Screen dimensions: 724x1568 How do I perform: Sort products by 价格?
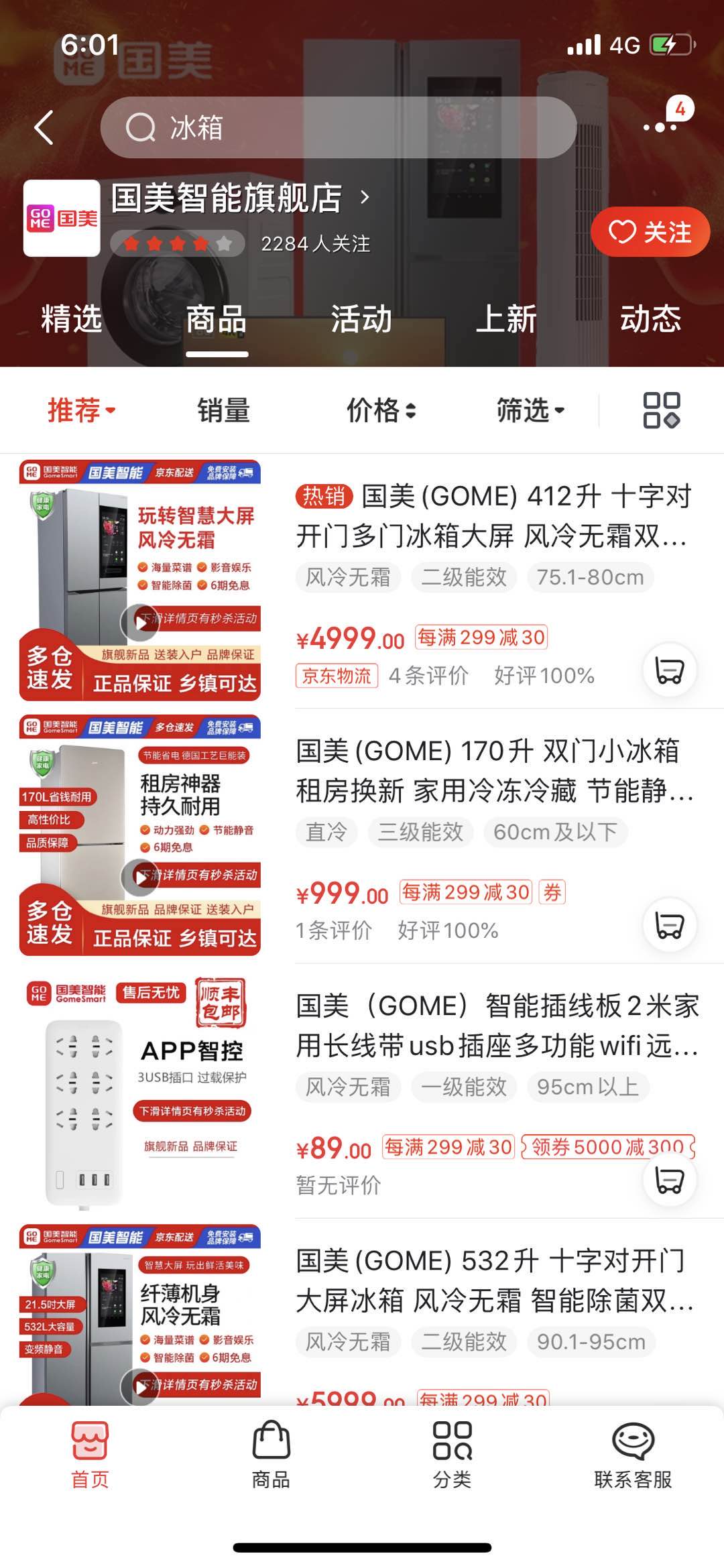(381, 410)
